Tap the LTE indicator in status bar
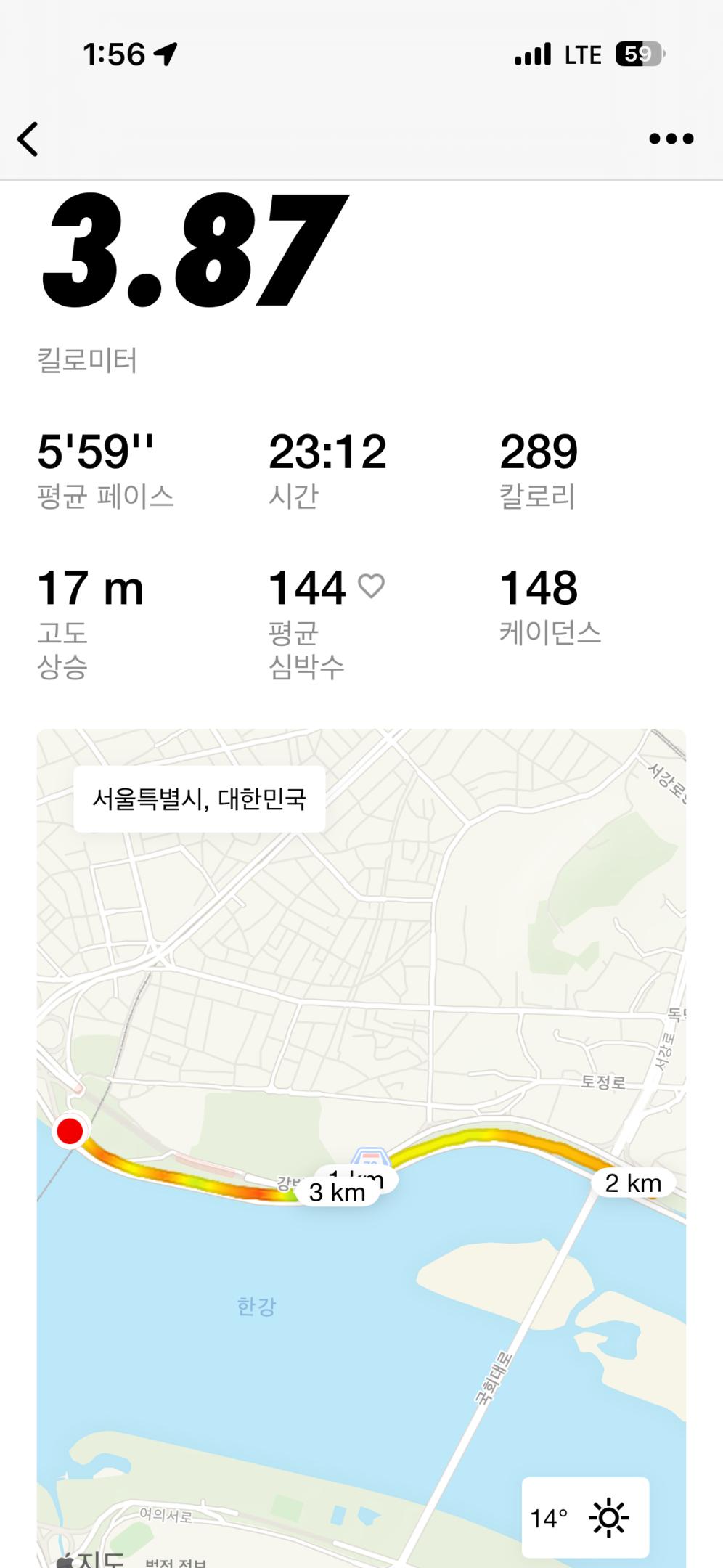 click(x=582, y=53)
